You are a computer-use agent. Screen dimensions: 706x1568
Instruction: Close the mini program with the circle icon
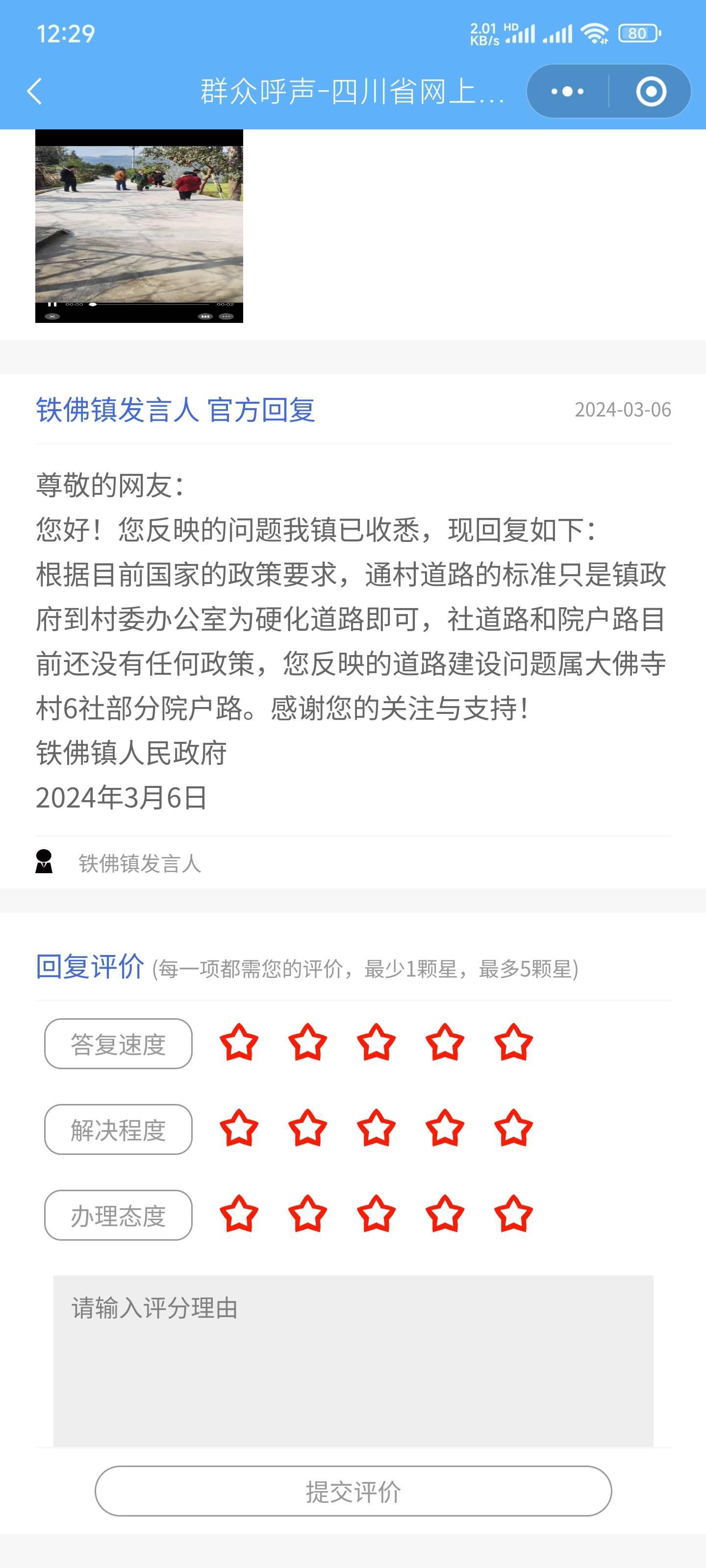(x=651, y=91)
